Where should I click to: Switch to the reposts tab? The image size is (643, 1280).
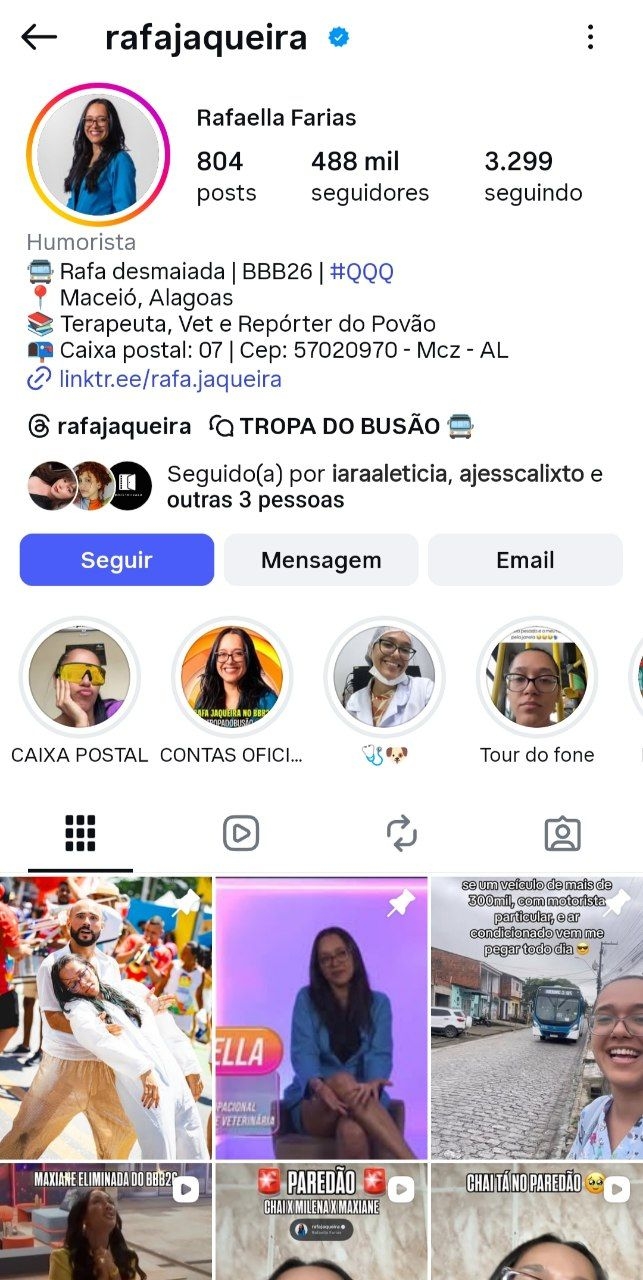402,833
